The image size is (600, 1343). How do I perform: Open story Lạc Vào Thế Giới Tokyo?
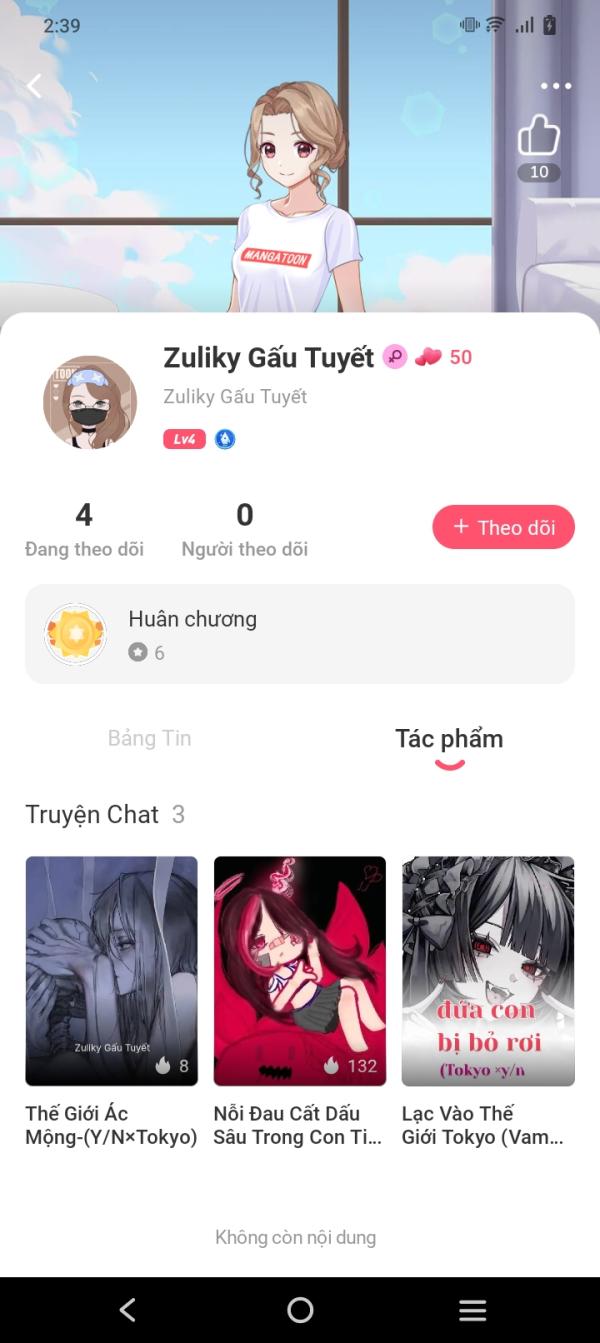(488, 1002)
